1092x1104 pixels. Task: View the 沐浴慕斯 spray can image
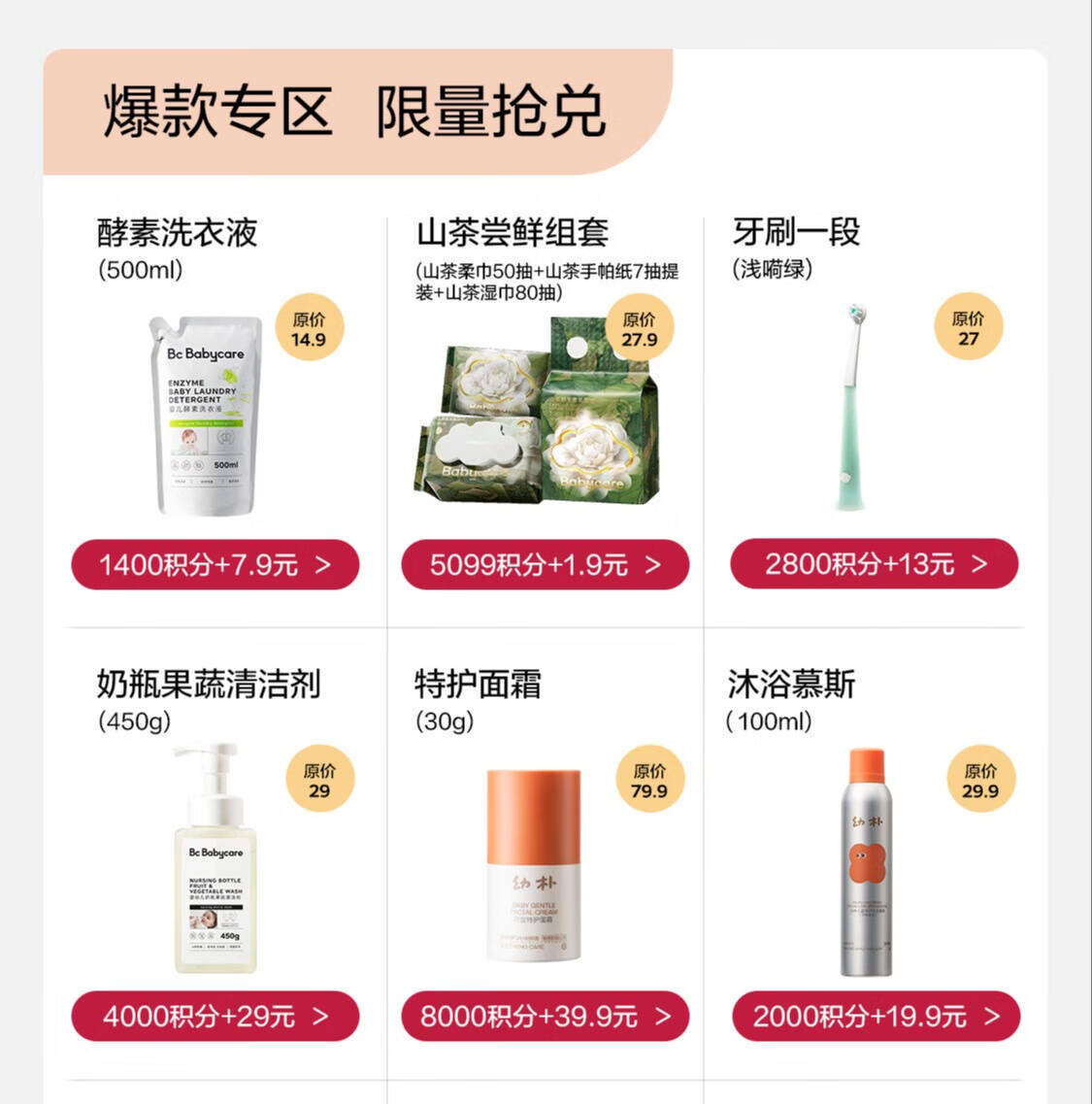(865, 861)
